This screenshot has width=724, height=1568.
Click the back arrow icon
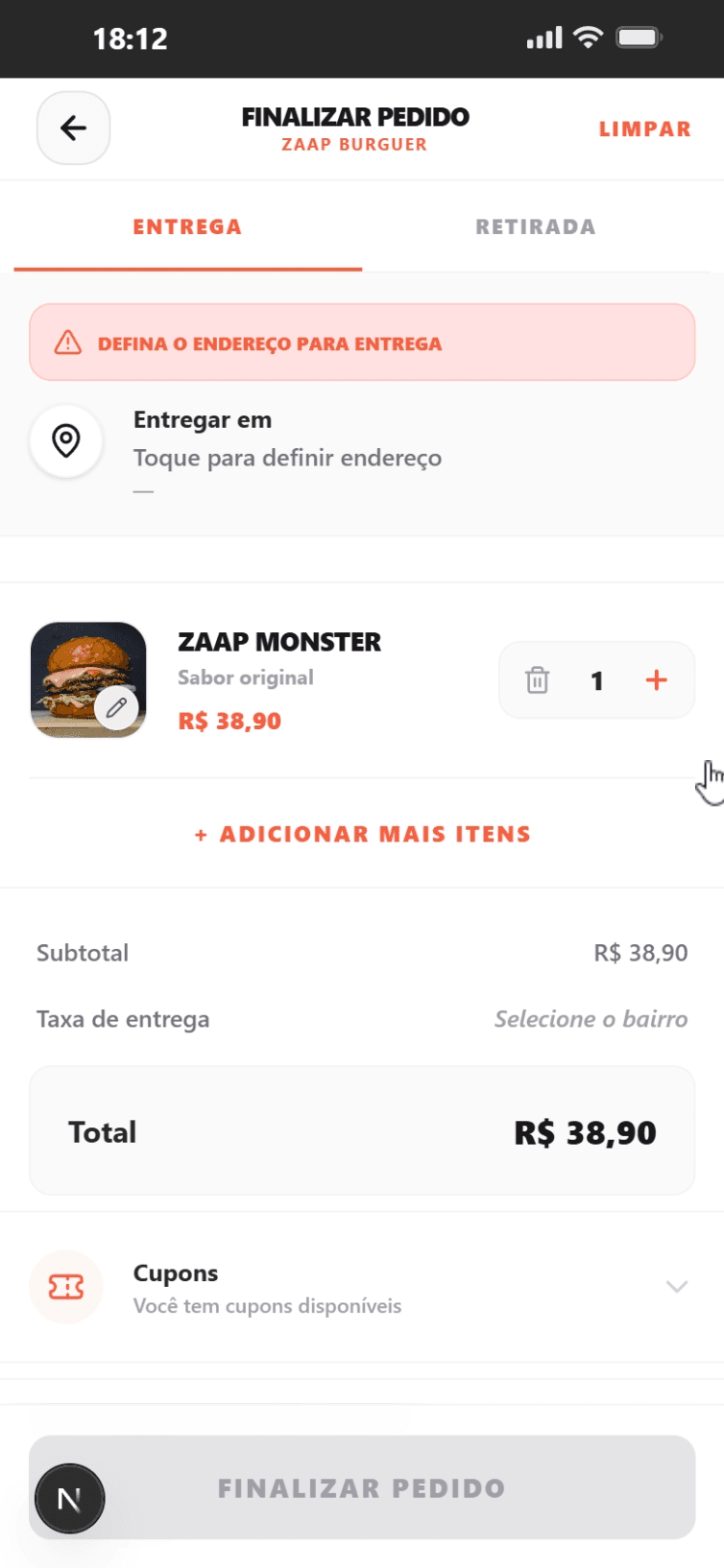point(73,129)
